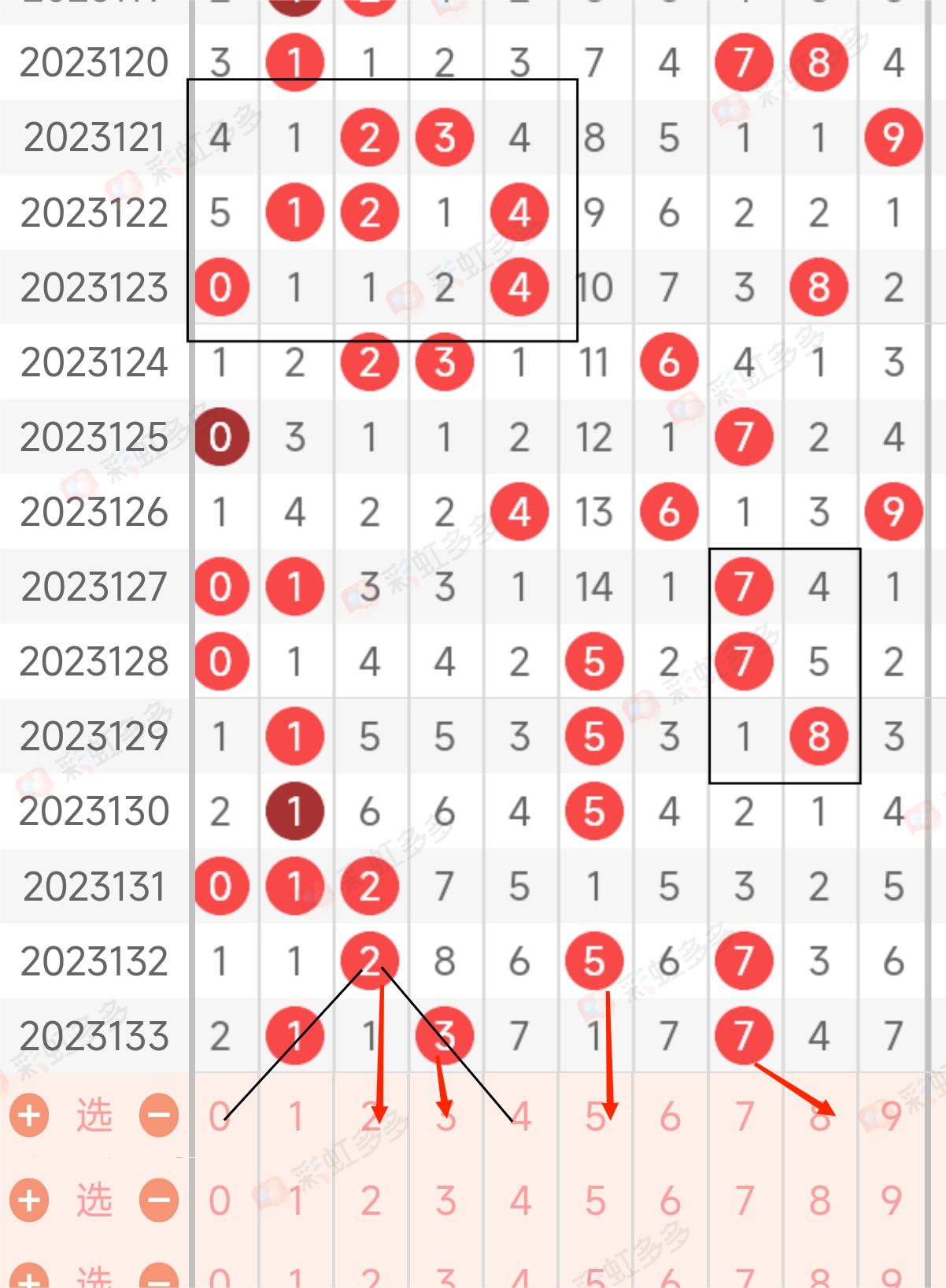Tap the minus button in the second pick row
This screenshot has height=1288, width=946.
[158, 1201]
